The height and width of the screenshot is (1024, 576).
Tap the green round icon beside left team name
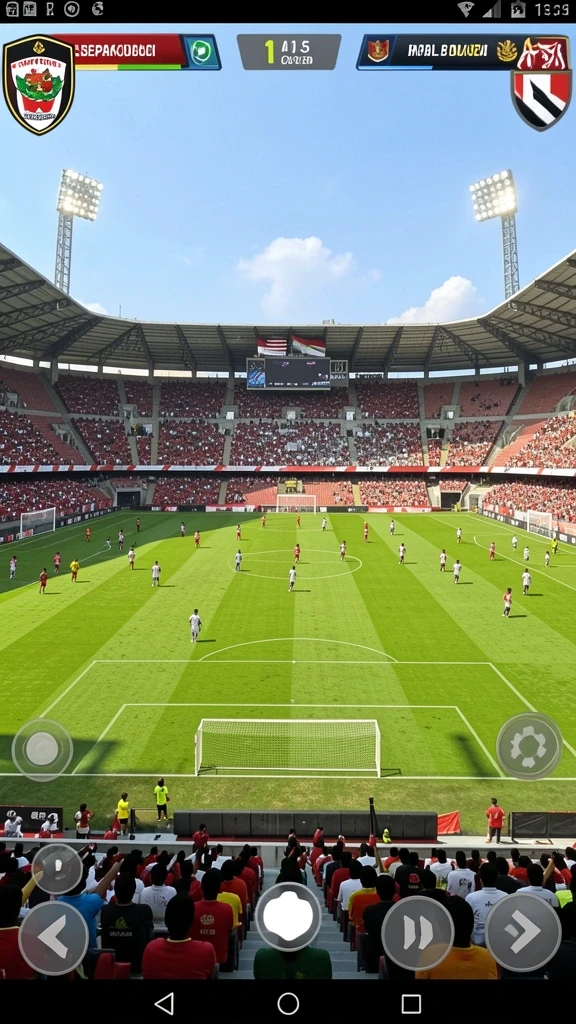200,52
